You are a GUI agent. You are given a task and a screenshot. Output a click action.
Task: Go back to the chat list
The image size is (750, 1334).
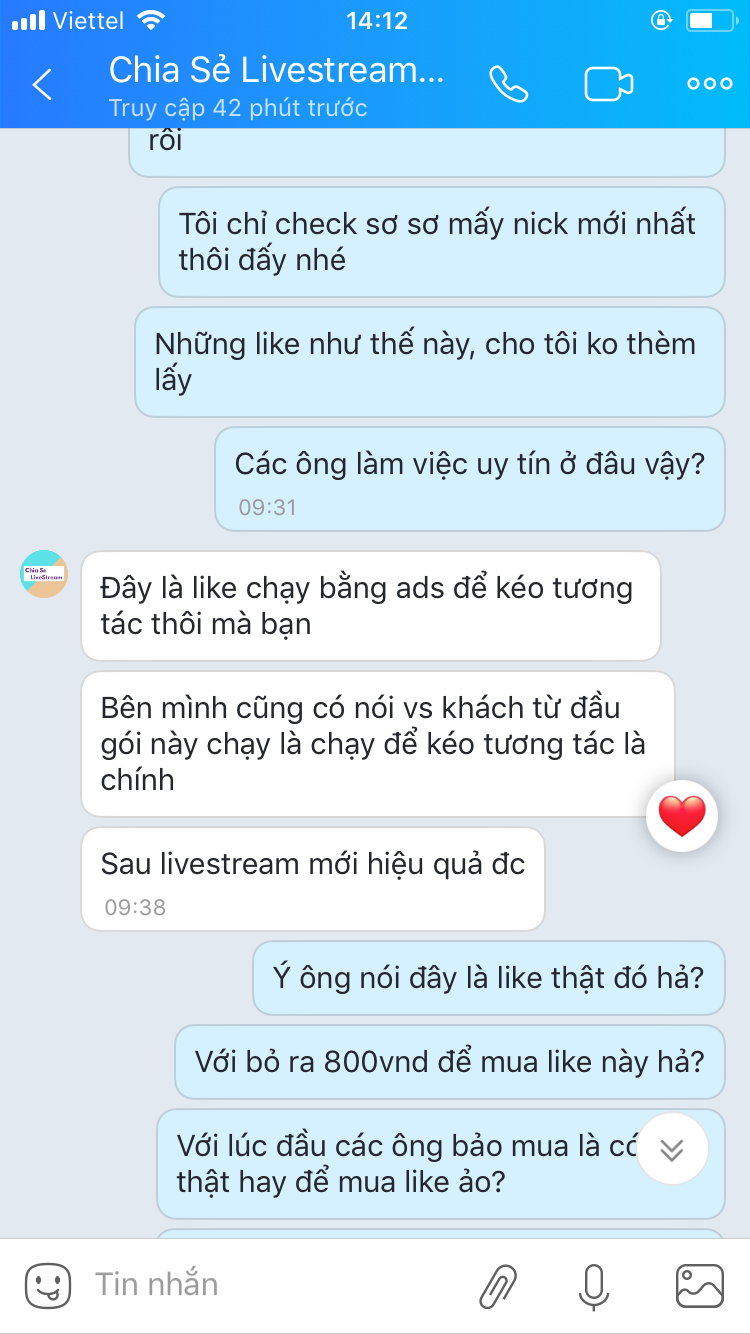tap(42, 85)
